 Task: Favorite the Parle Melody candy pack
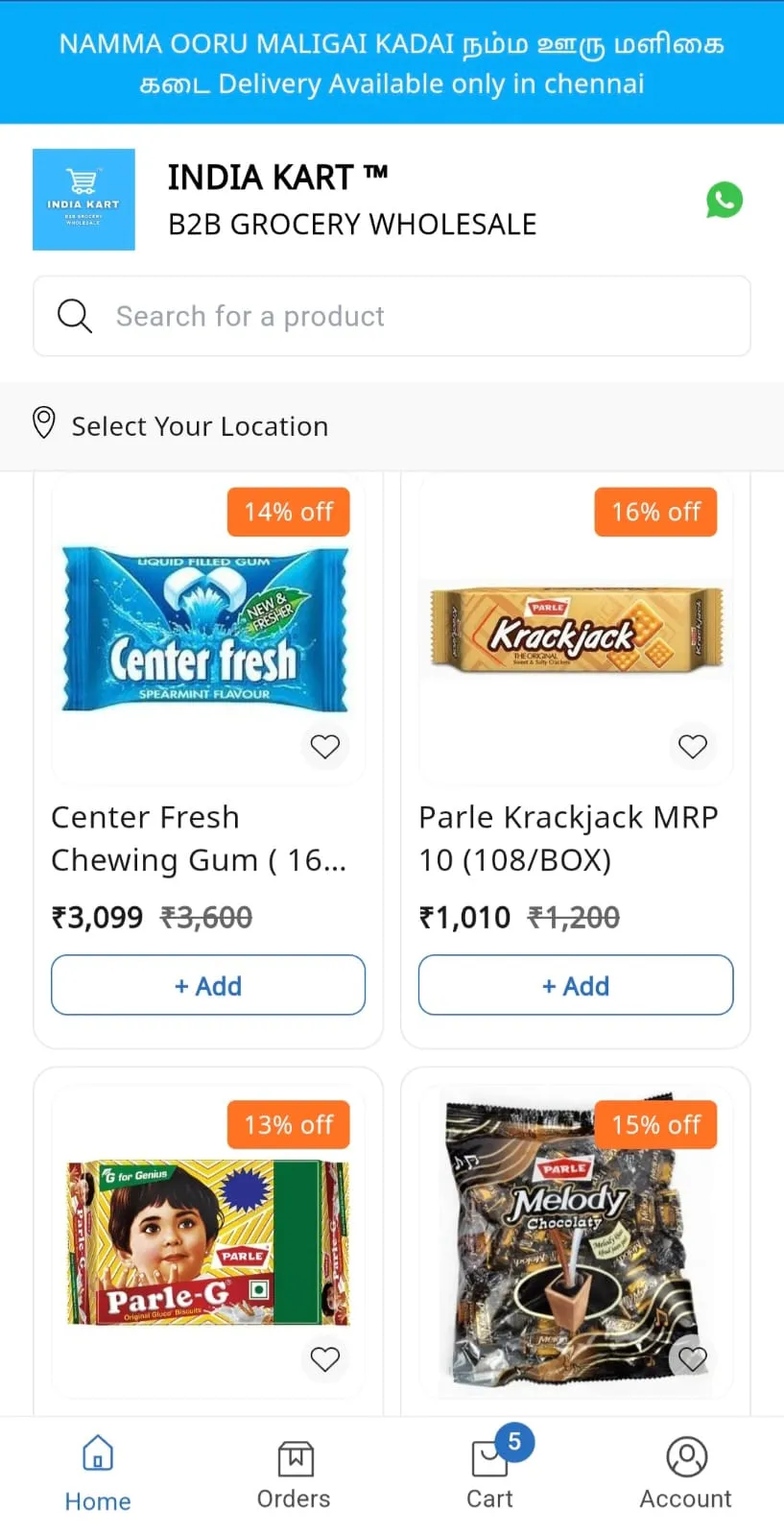click(x=692, y=1358)
